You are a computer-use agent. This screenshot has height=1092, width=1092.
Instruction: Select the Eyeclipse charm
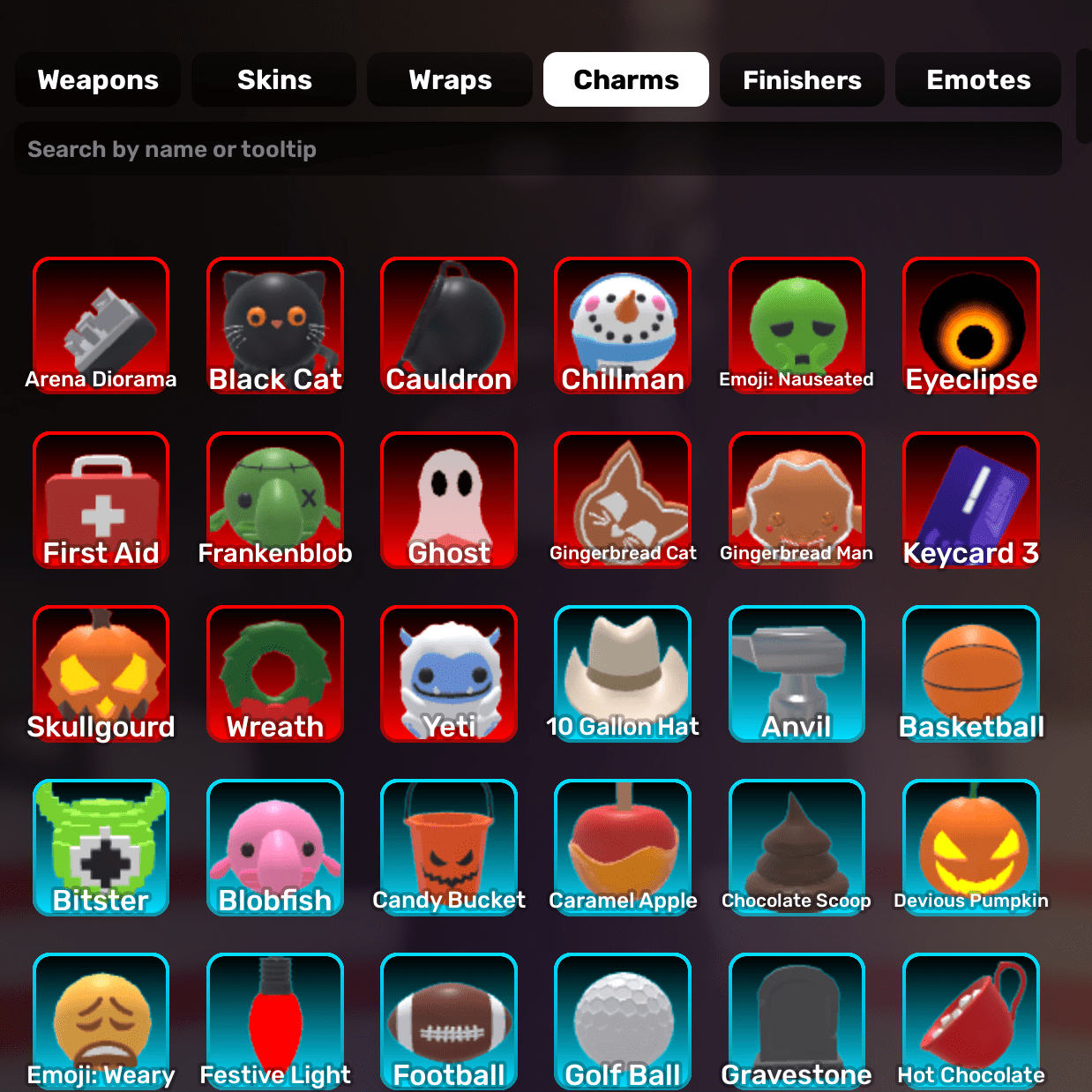tap(971, 325)
